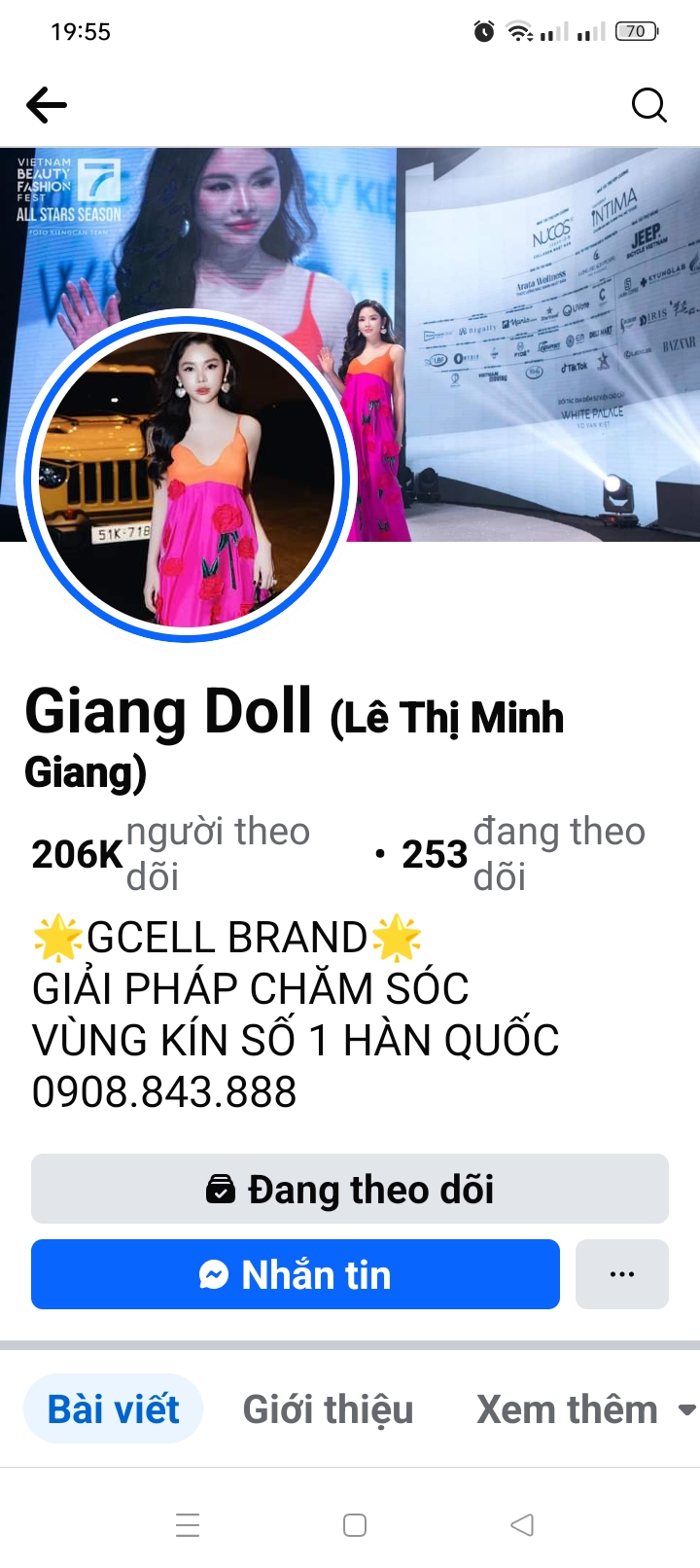This screenshot has height=1568, width=700.
Task: Switch to the 'Bài viết' tab
Action: (x=114, y=1409)
